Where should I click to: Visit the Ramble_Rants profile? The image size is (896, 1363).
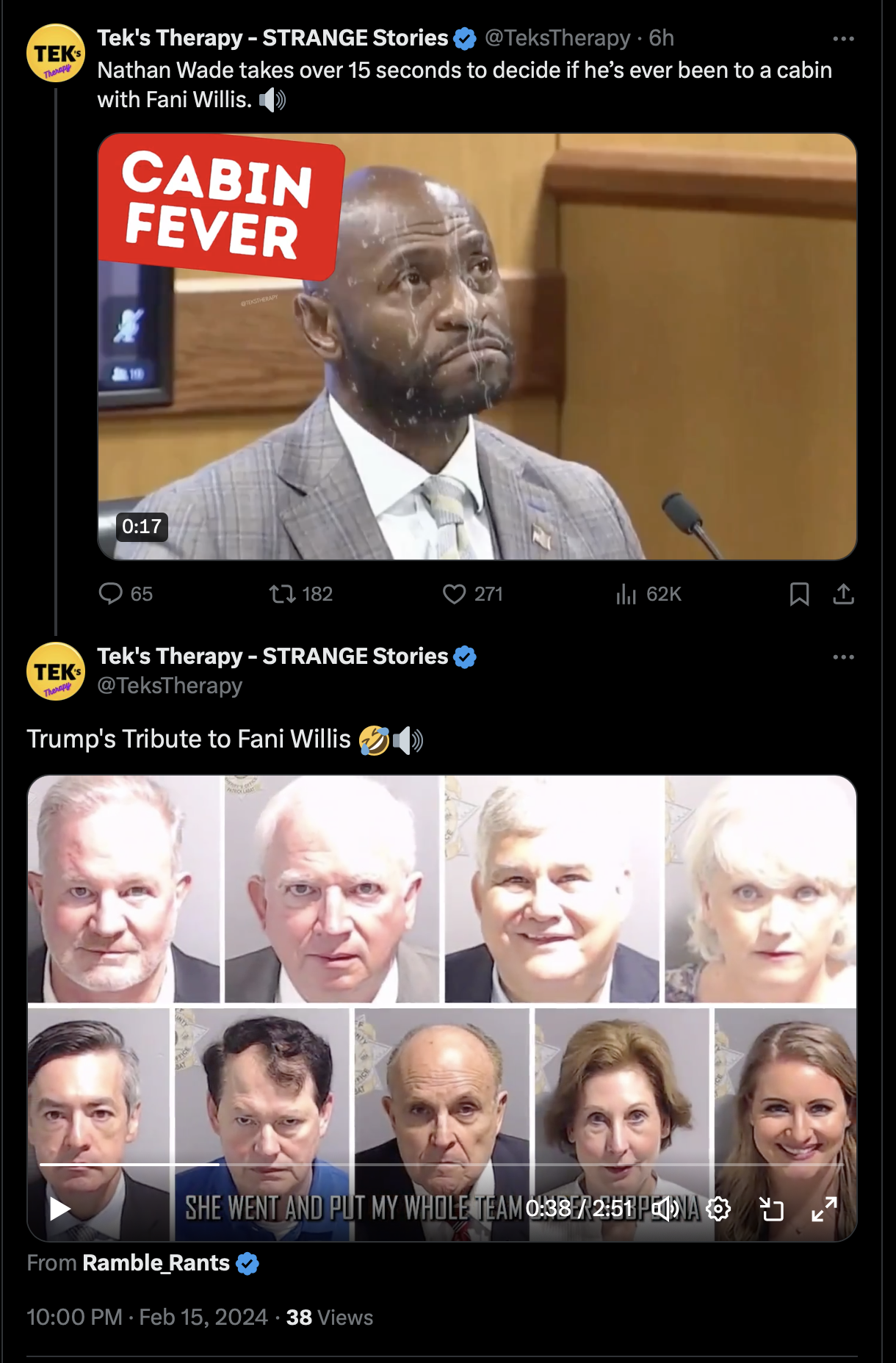(x=156, y=1263)
